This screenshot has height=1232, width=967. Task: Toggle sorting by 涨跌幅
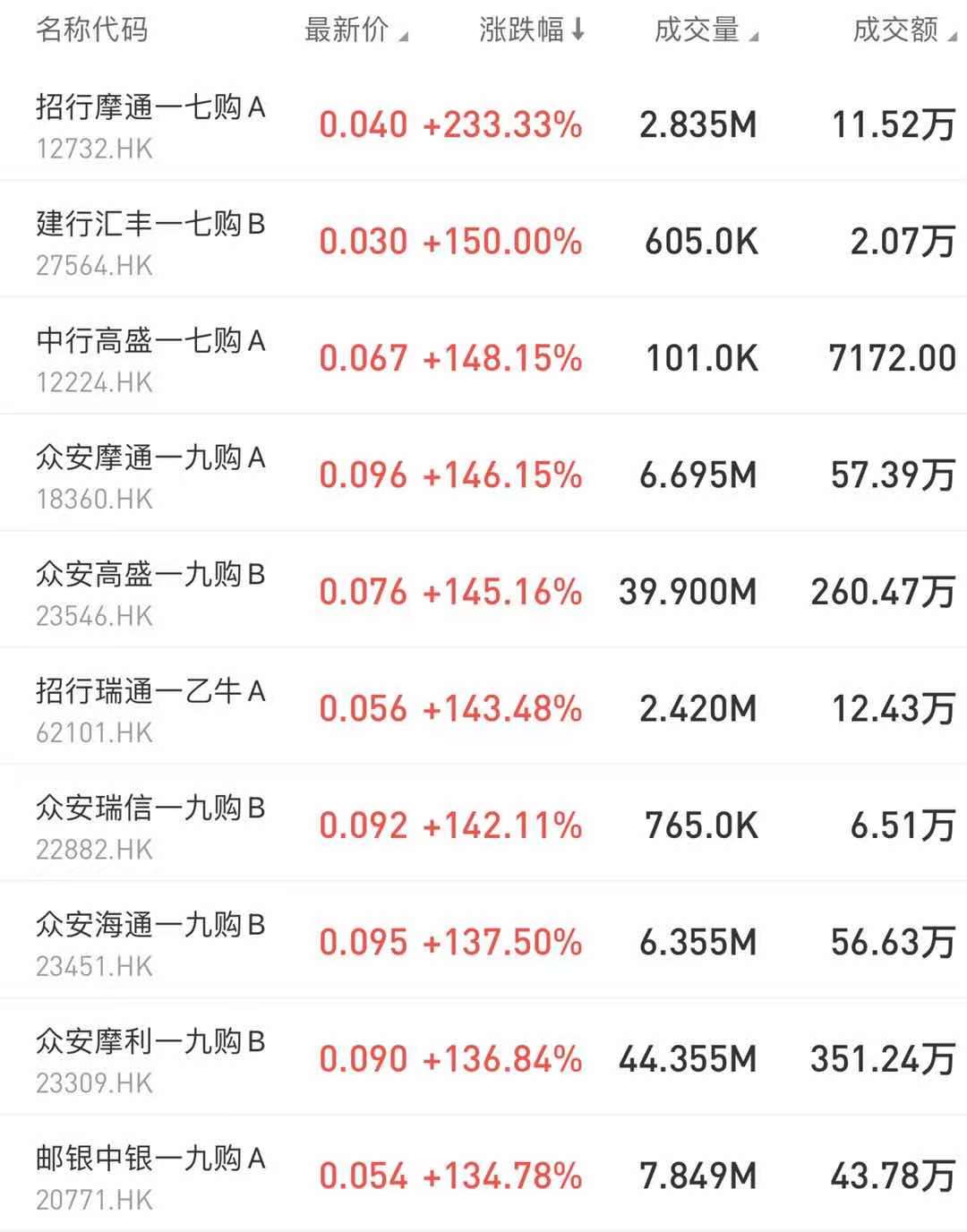click(x=530, y=30)
